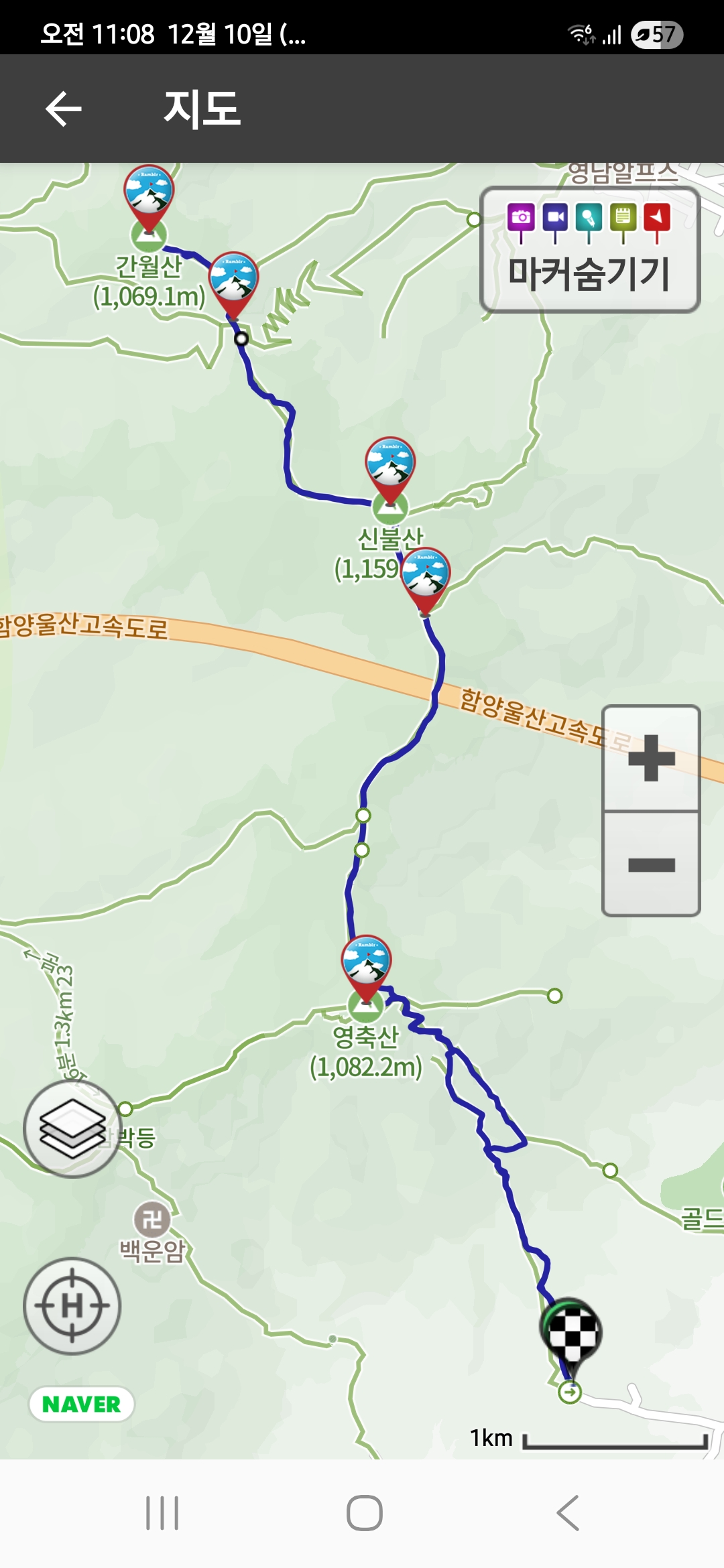Tap the checkered finish flag marker

click(571, 1331)
